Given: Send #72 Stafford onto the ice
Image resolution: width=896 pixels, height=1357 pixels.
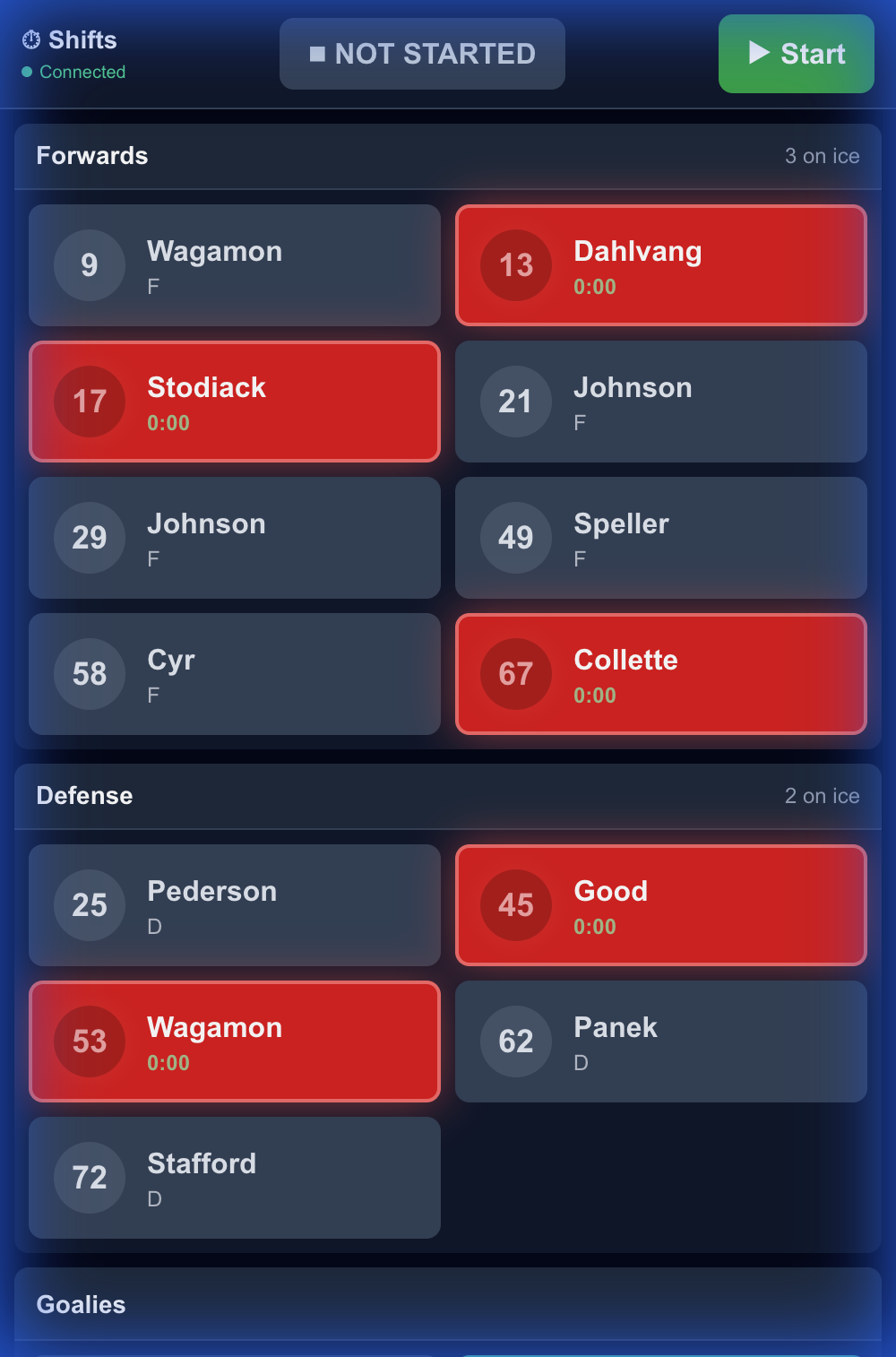Looking at the screenshot, I should click(x=235, y=1178).
